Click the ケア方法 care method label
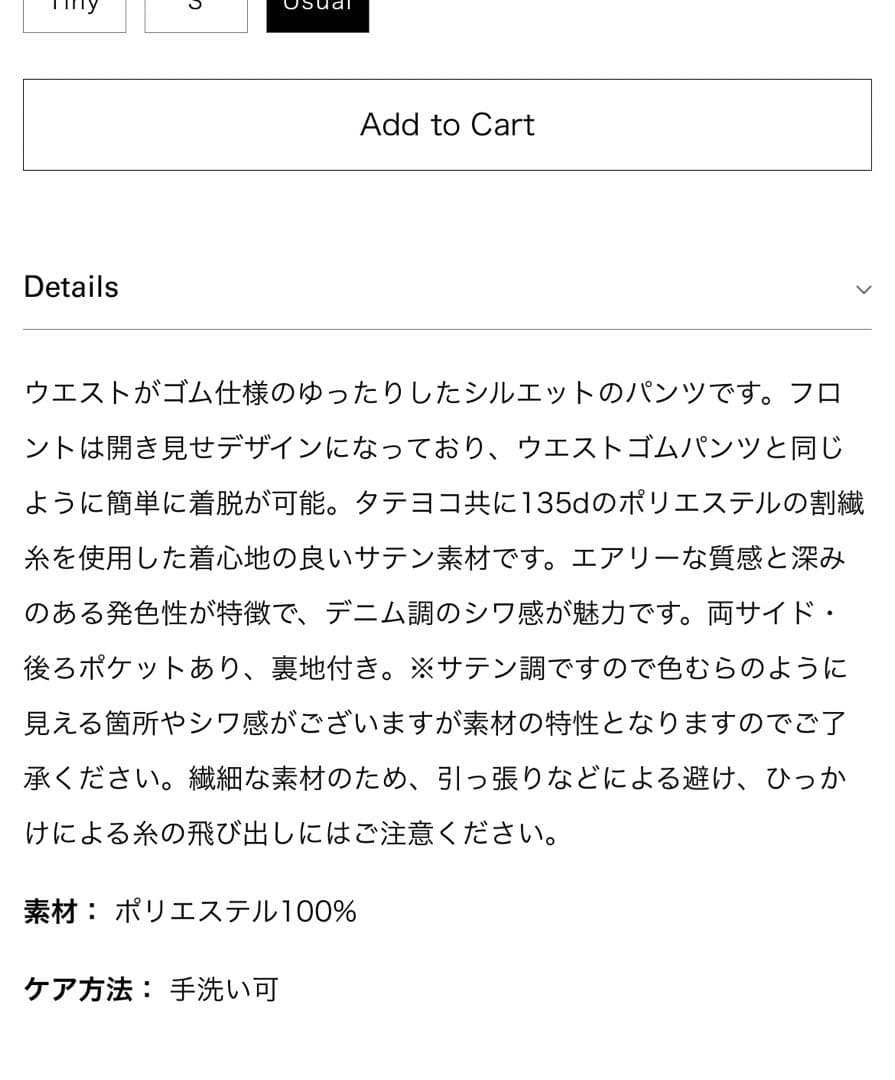895x1080 pixels. tap(79, 989)
